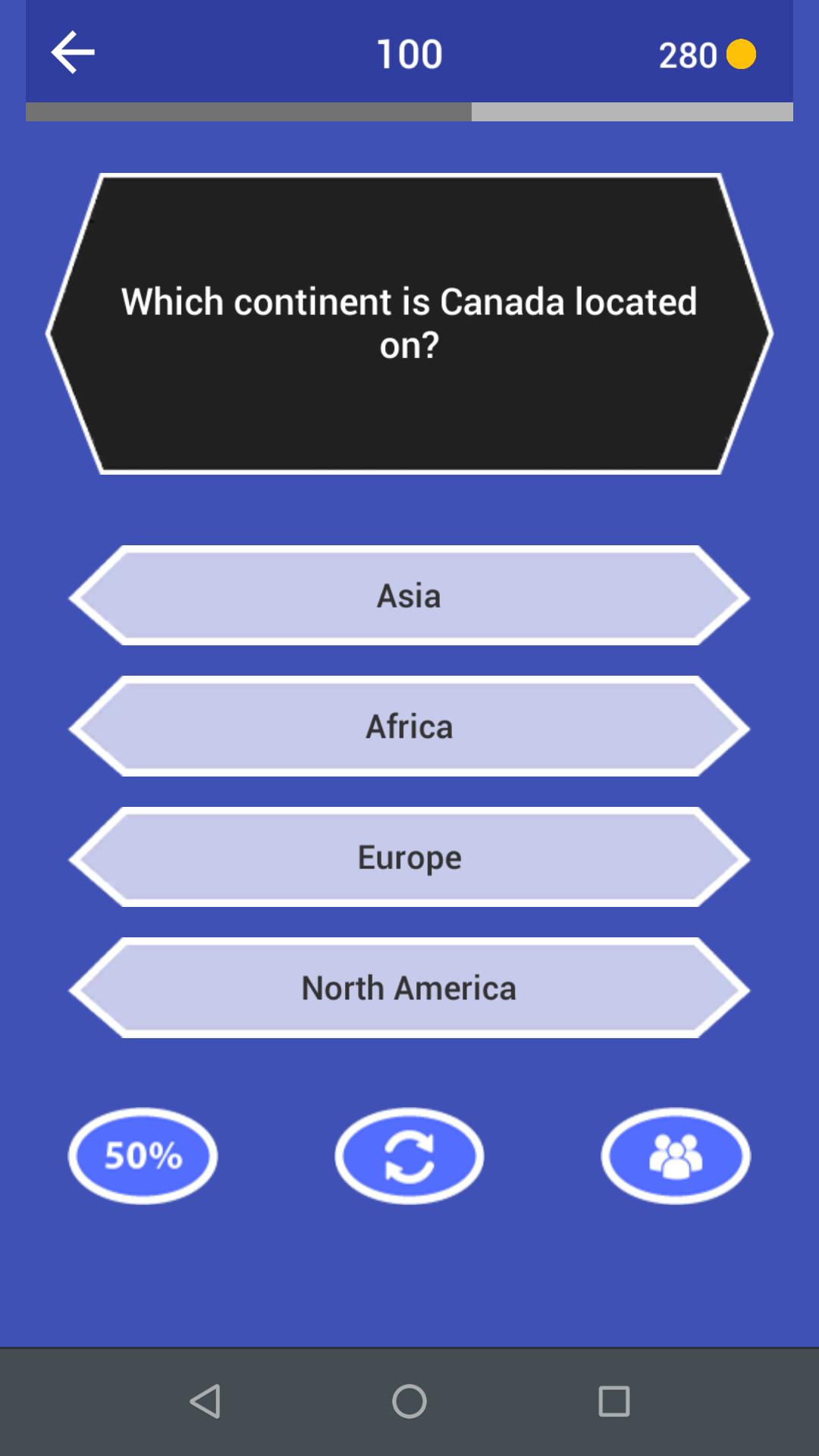
Task: Ask the audience lifeline
Action: [x=676, y=1156]
